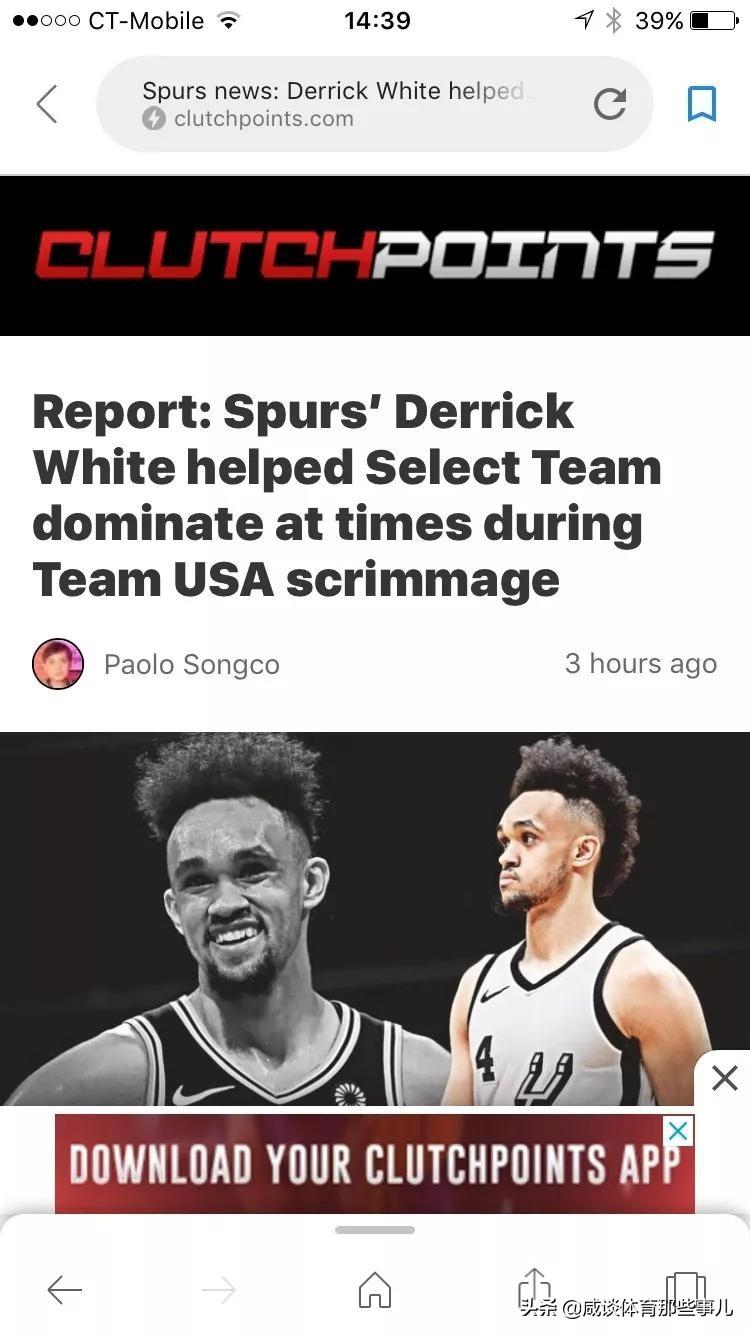Viewport: 750px width, 1334px height.
Task: Share this page from the bottom toolbar
Action: (534, 1288)
